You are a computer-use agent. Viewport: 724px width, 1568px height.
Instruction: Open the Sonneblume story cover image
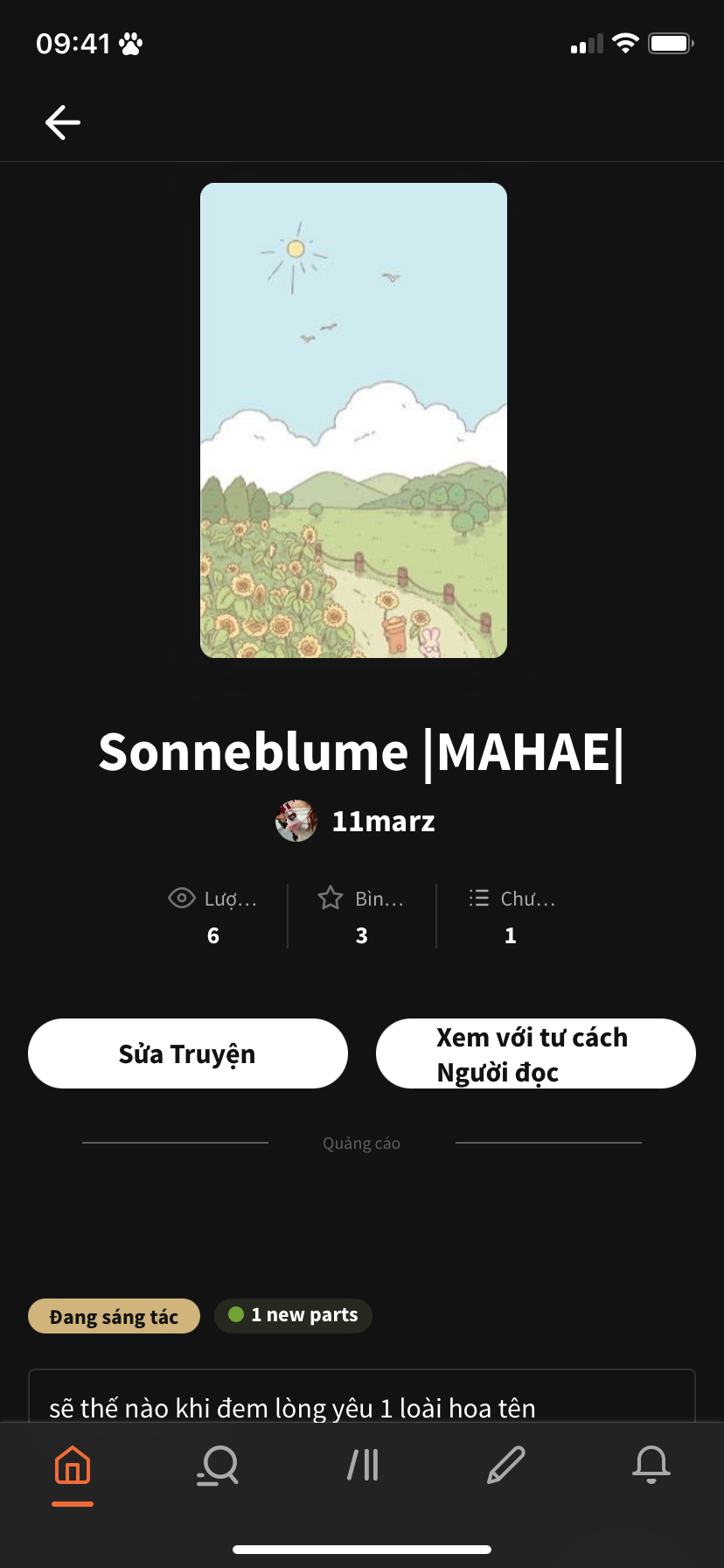click(x=353, y=420)
